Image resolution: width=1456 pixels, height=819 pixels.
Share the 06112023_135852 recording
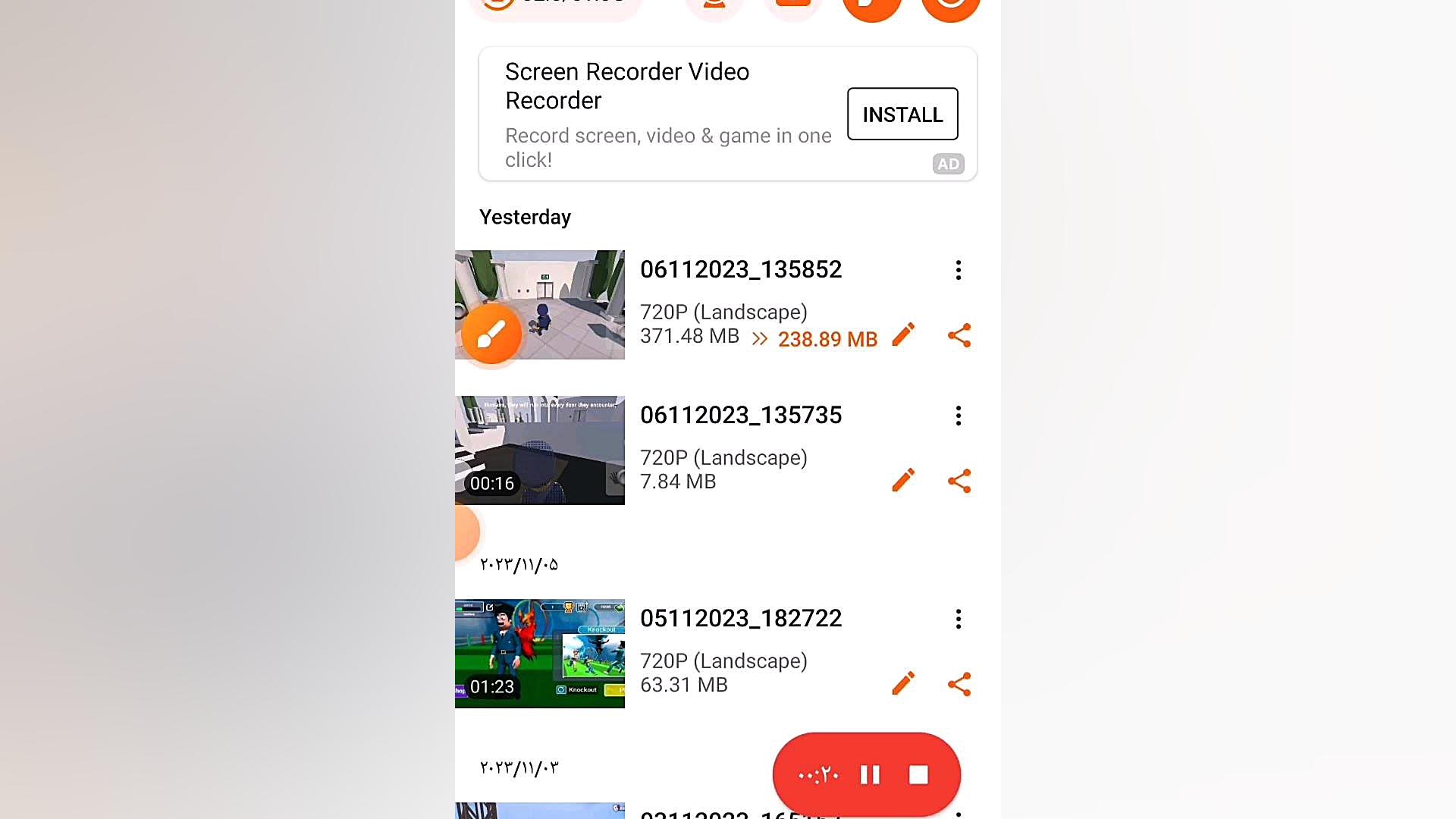(959, 335)
